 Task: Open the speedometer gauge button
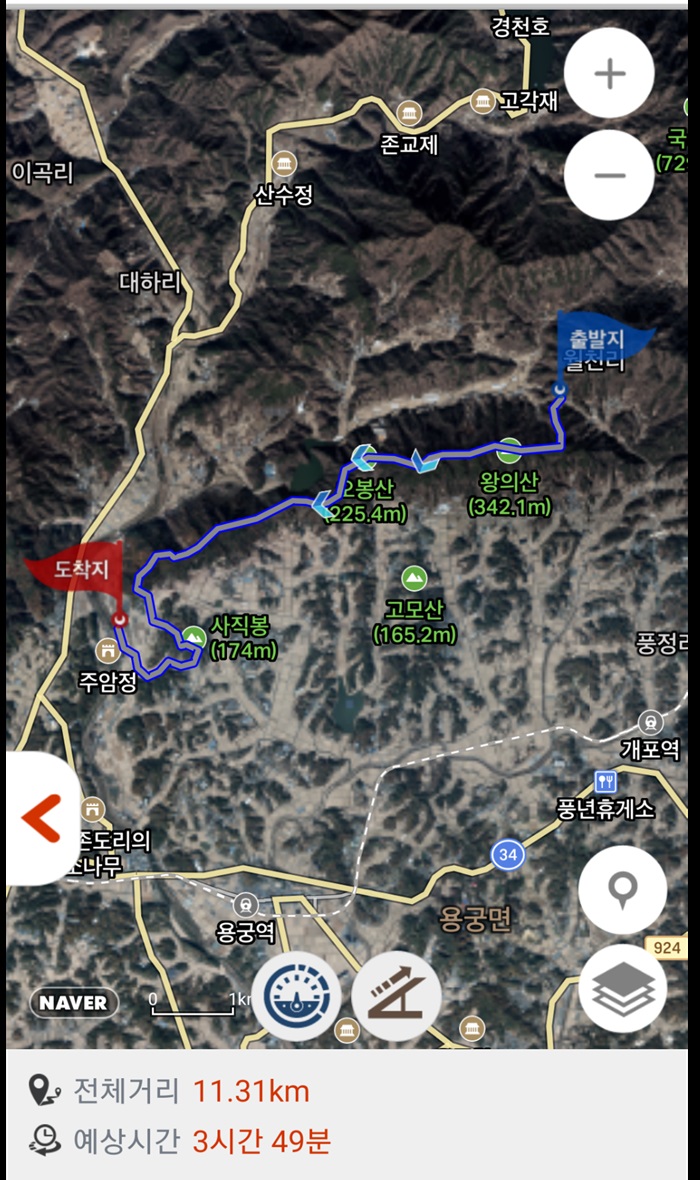point(297,996)
